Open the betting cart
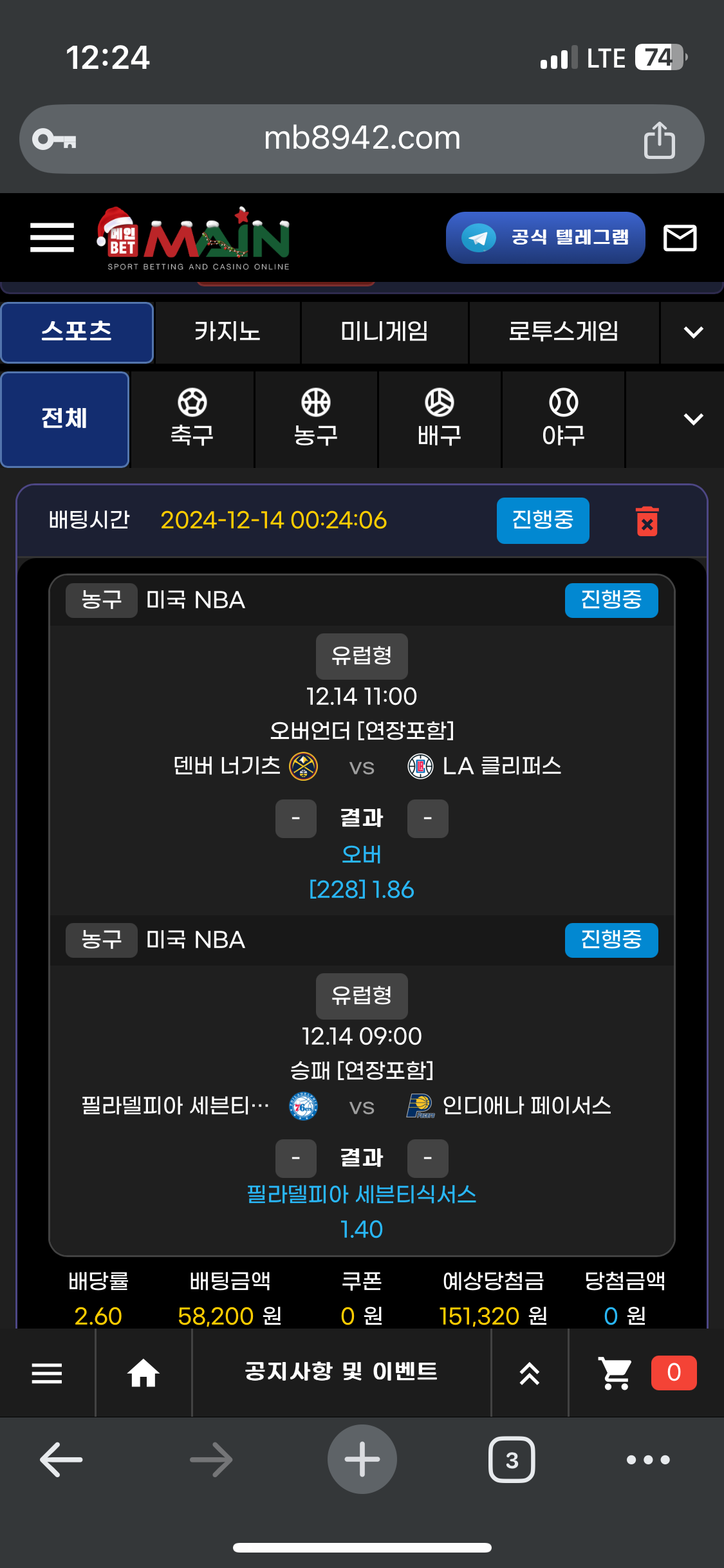This screenshot has width=724, height=1568. (616, 1373)
